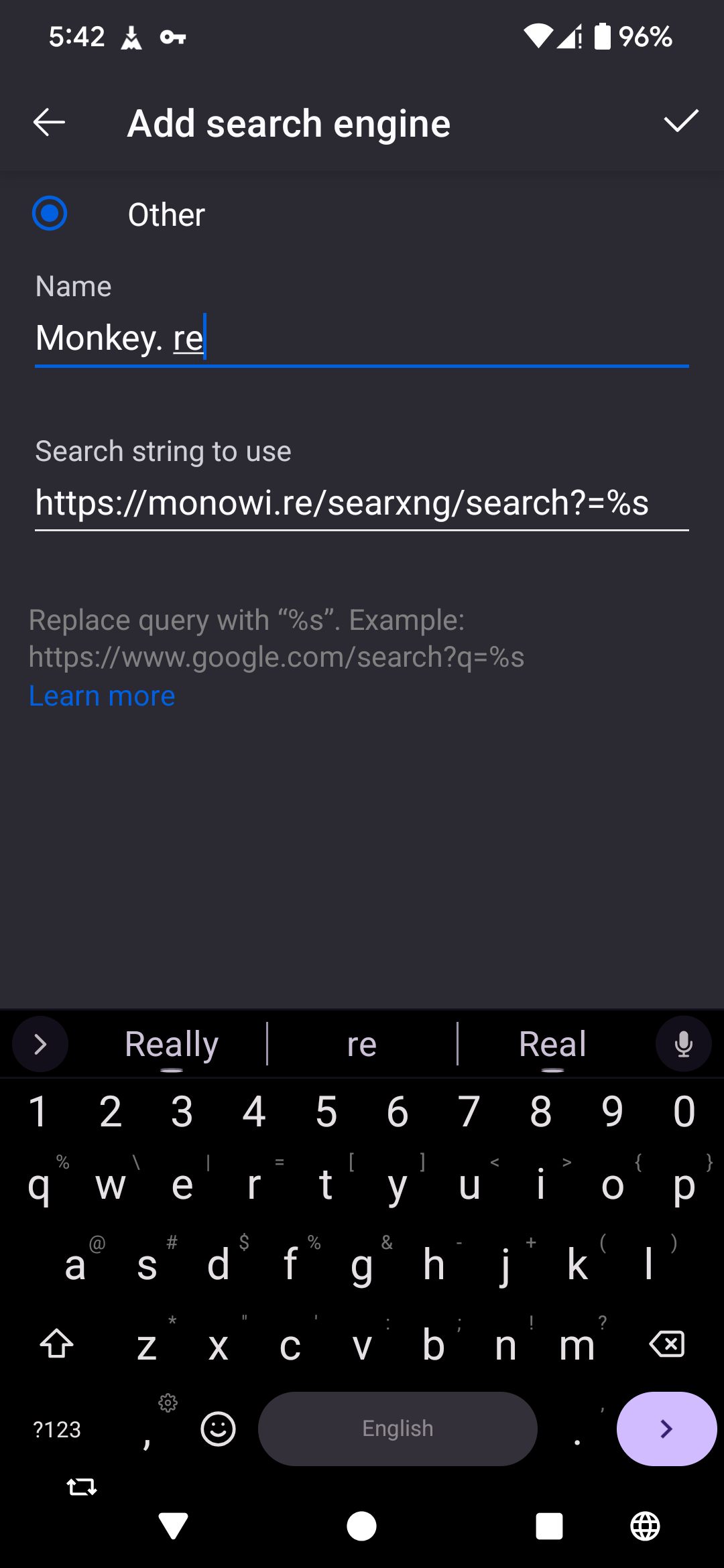Choose the "Real" keyboard suggestion
This screenshot has height=1568, width=724.
point(552,1044)
